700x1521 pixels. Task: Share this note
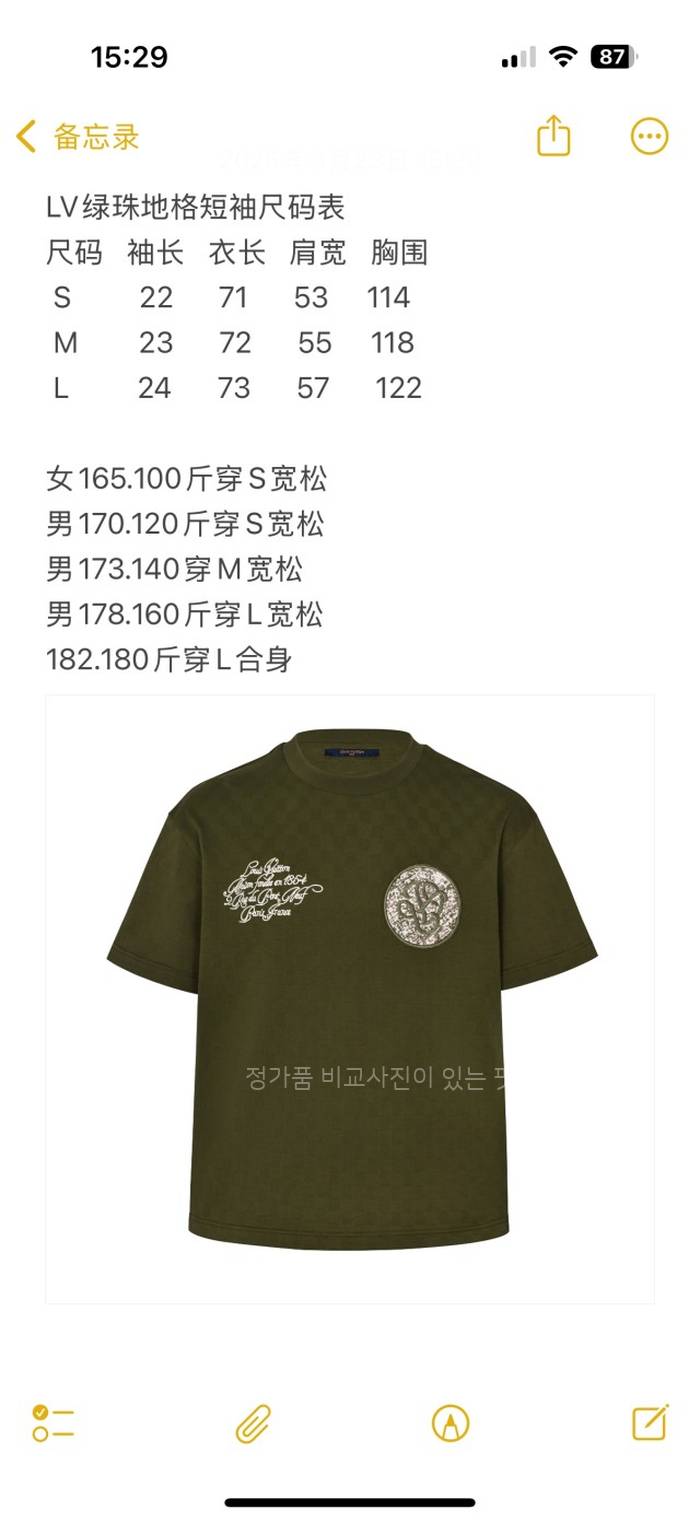point(553,137)
